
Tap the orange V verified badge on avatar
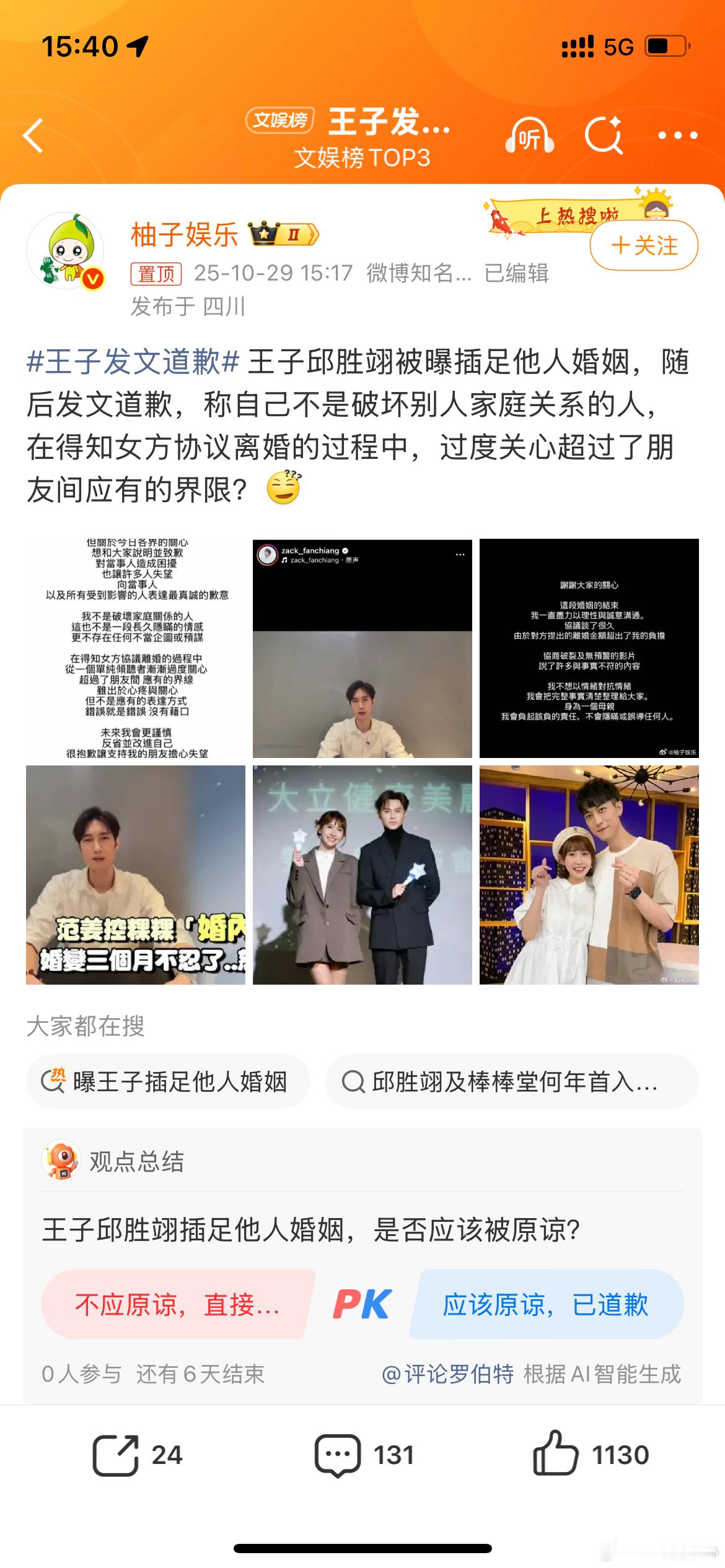coord(92,279)
